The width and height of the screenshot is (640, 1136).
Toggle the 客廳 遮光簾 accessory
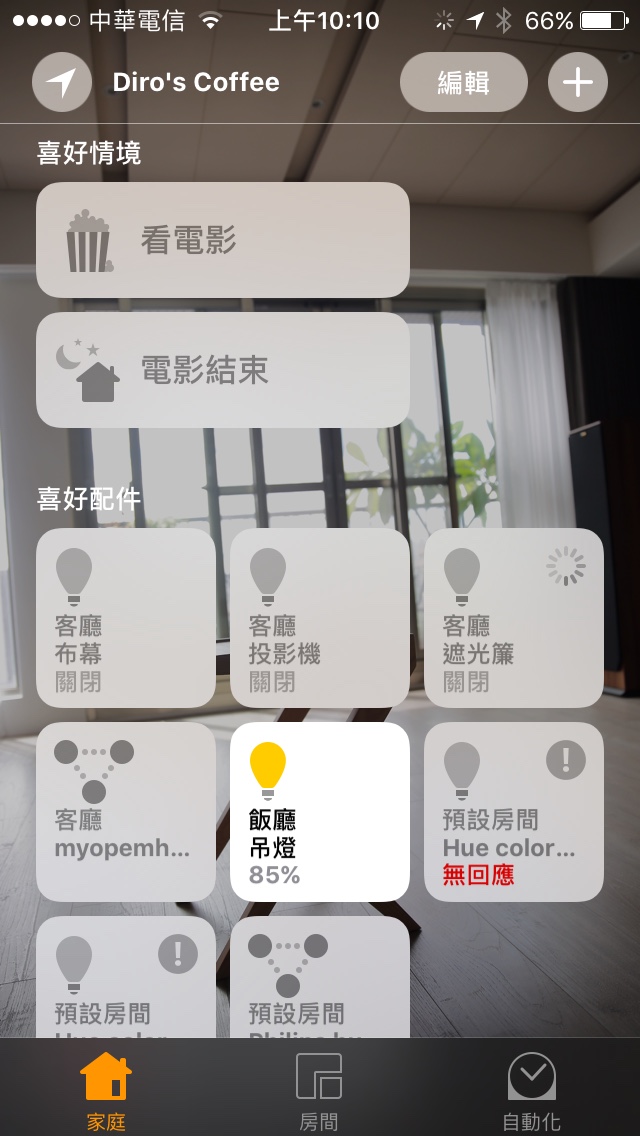pyautogui.click(x=514, y=617)
